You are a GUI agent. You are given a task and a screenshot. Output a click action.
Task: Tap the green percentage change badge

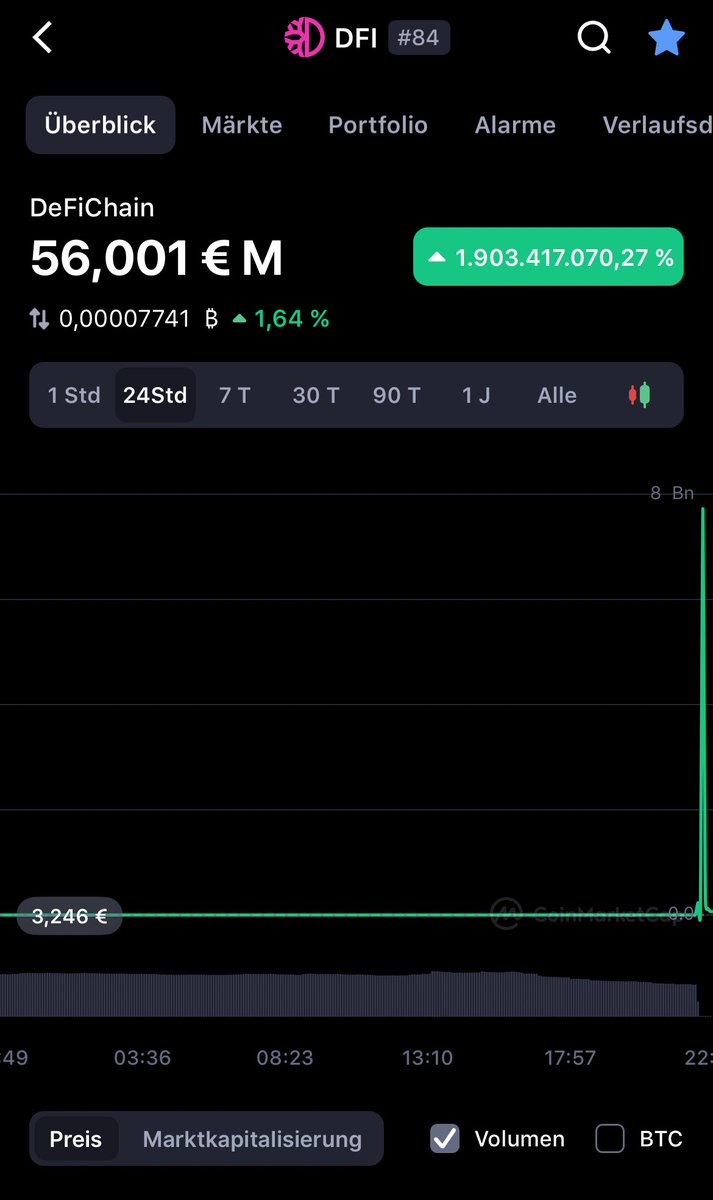coord(548,257)
